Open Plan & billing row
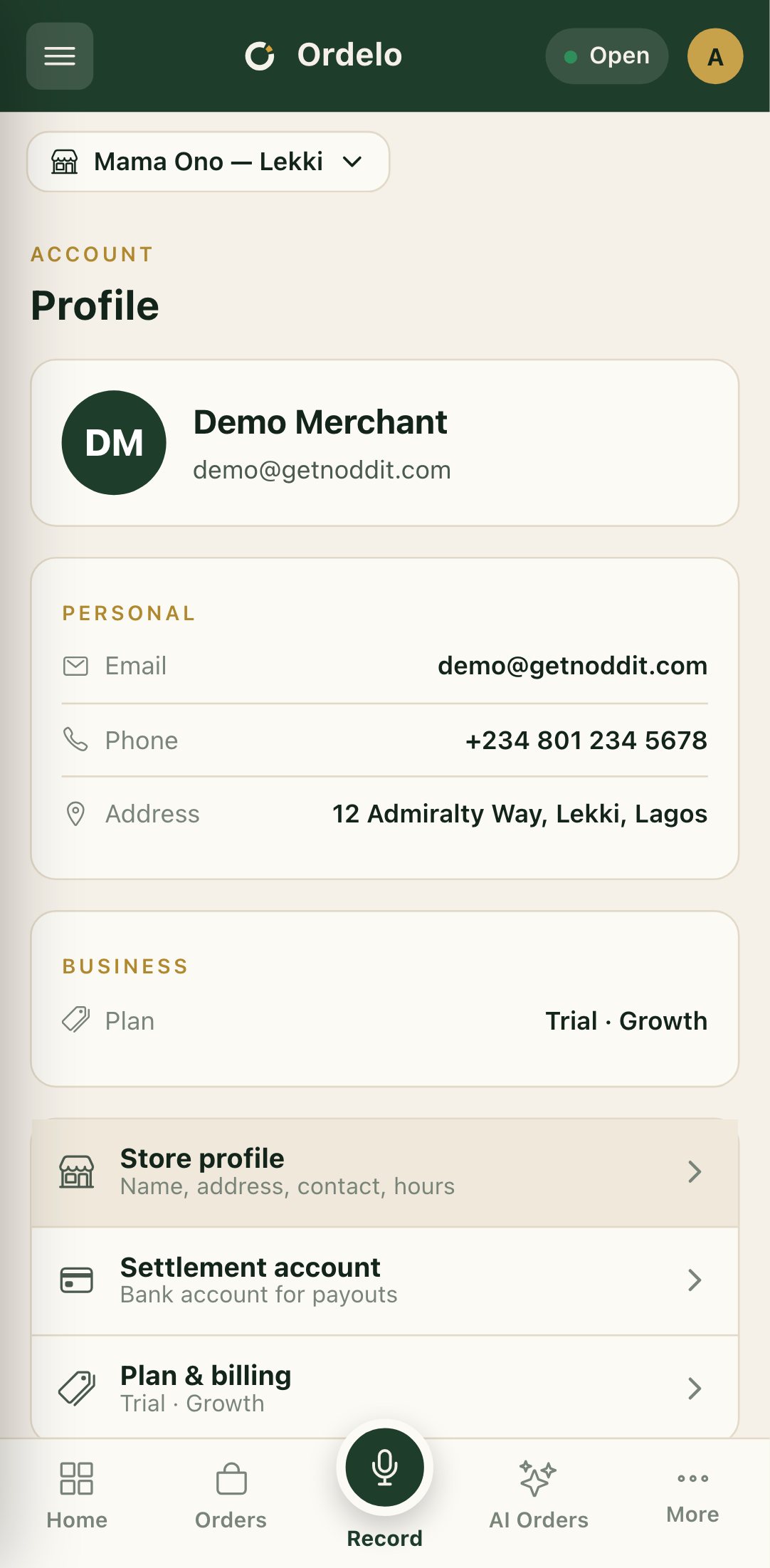The height and width of the screenshot is (1568, 770). pyautogui.click(x=385, y=1388)
